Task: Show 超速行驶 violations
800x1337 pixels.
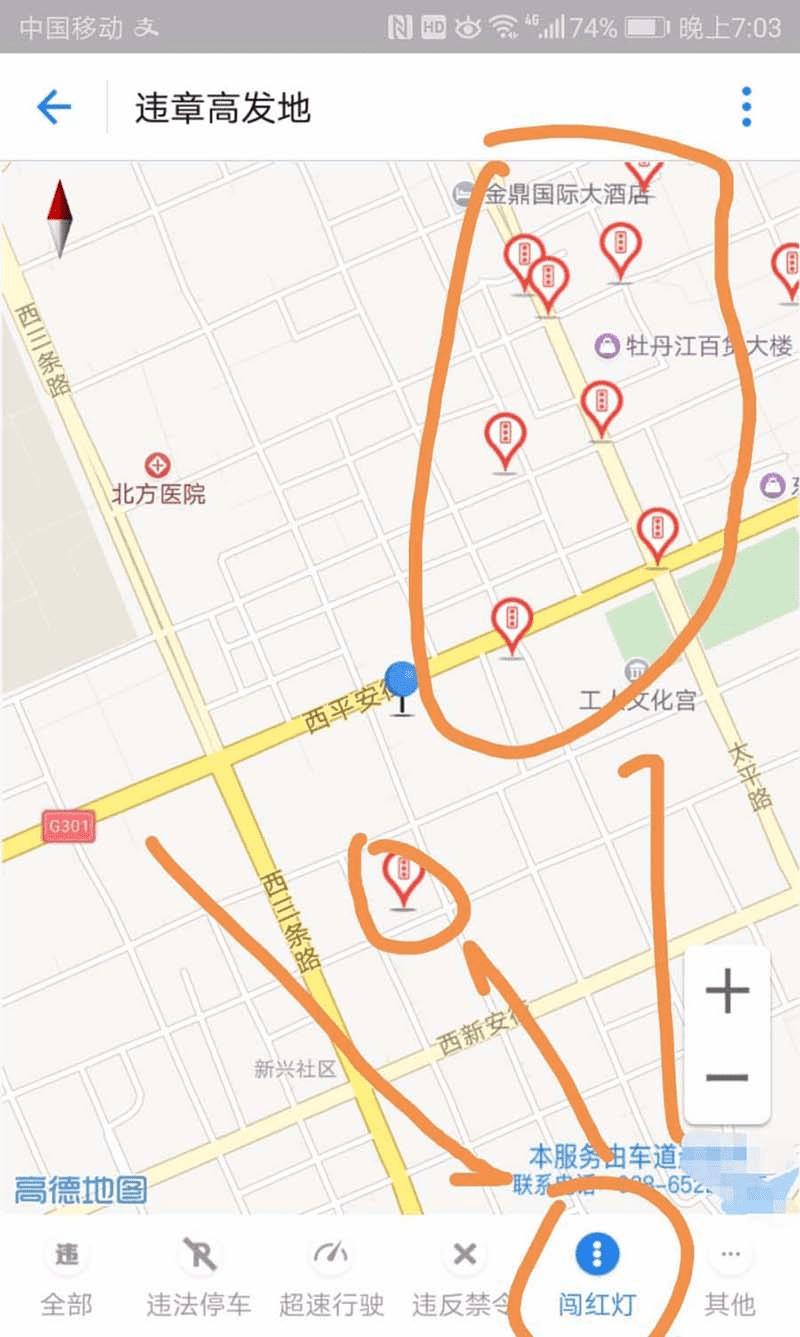Action: click(331, 1276)
